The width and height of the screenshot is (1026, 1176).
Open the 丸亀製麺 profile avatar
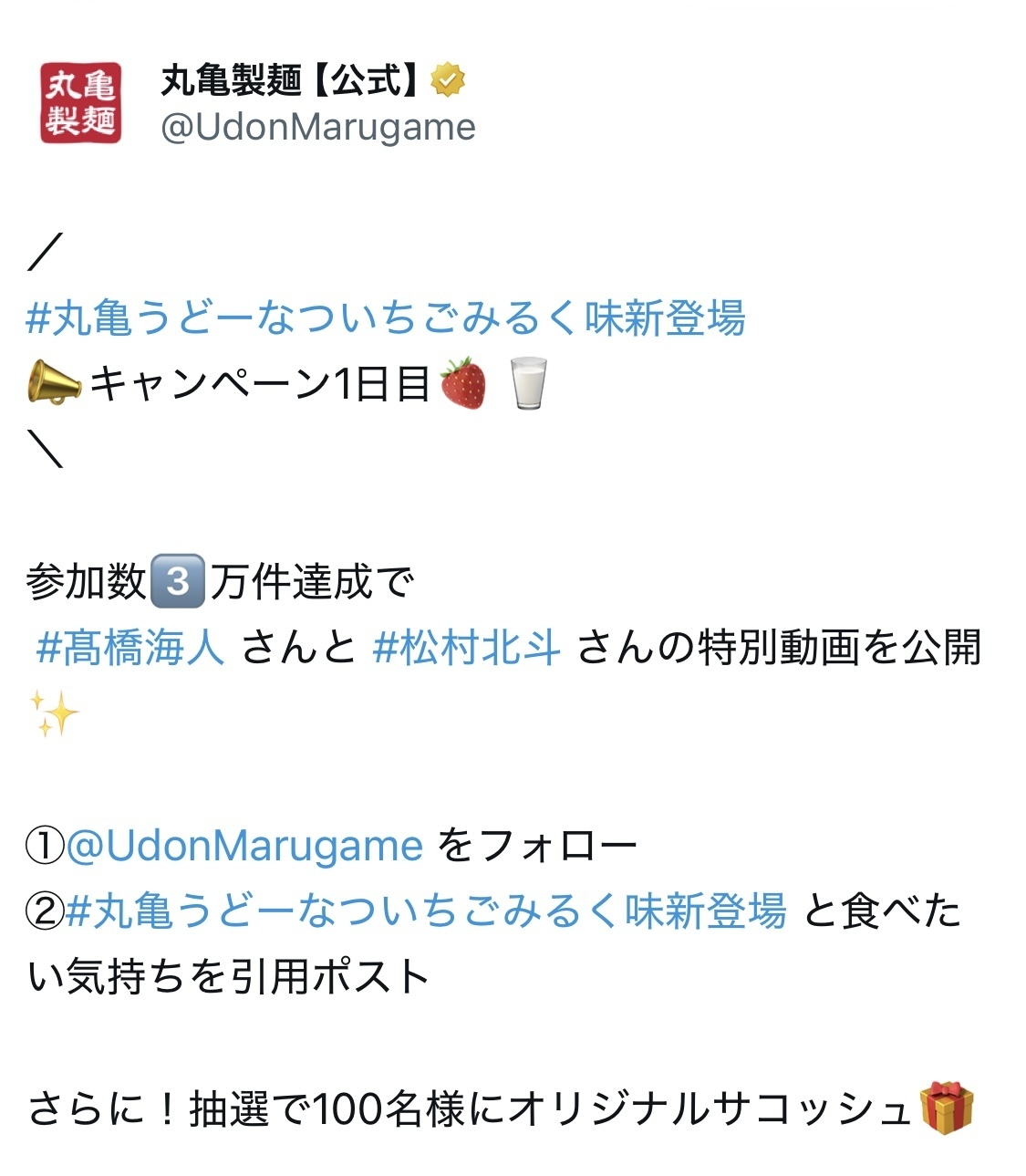click(x=80, y=103)
